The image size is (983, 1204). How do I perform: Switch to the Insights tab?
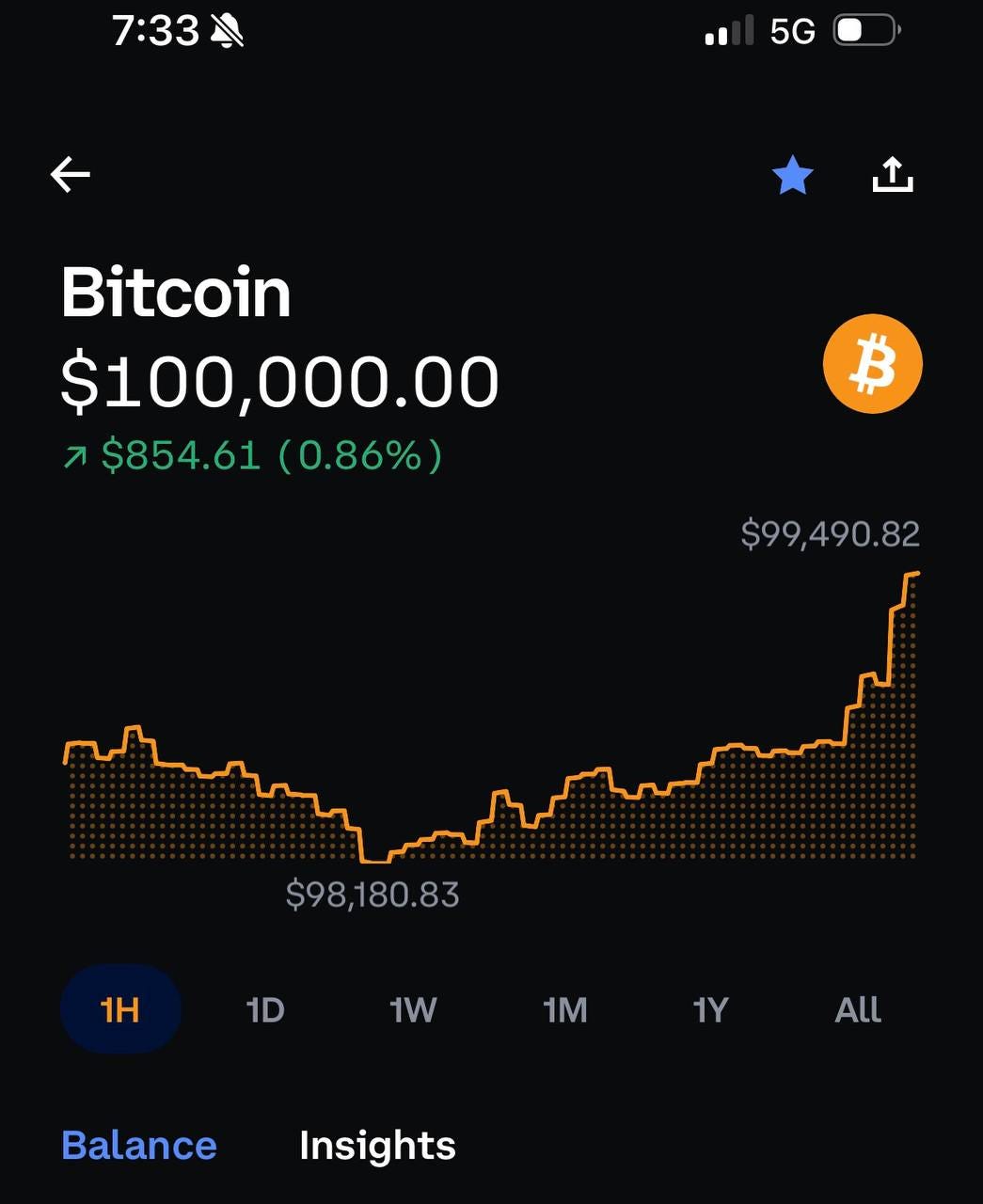click(376, 1146)
